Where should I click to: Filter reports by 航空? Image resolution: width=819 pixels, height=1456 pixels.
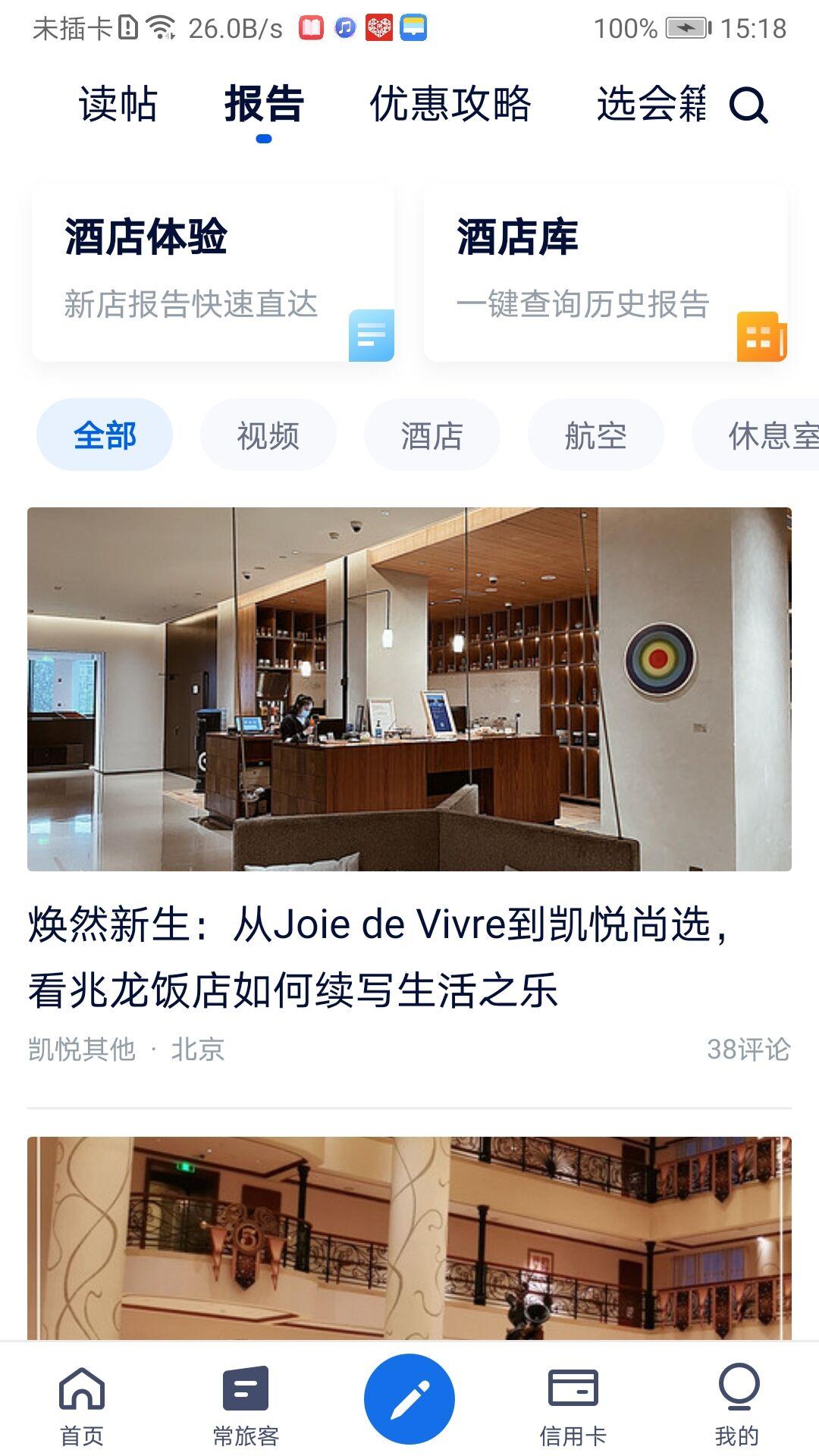595,434
